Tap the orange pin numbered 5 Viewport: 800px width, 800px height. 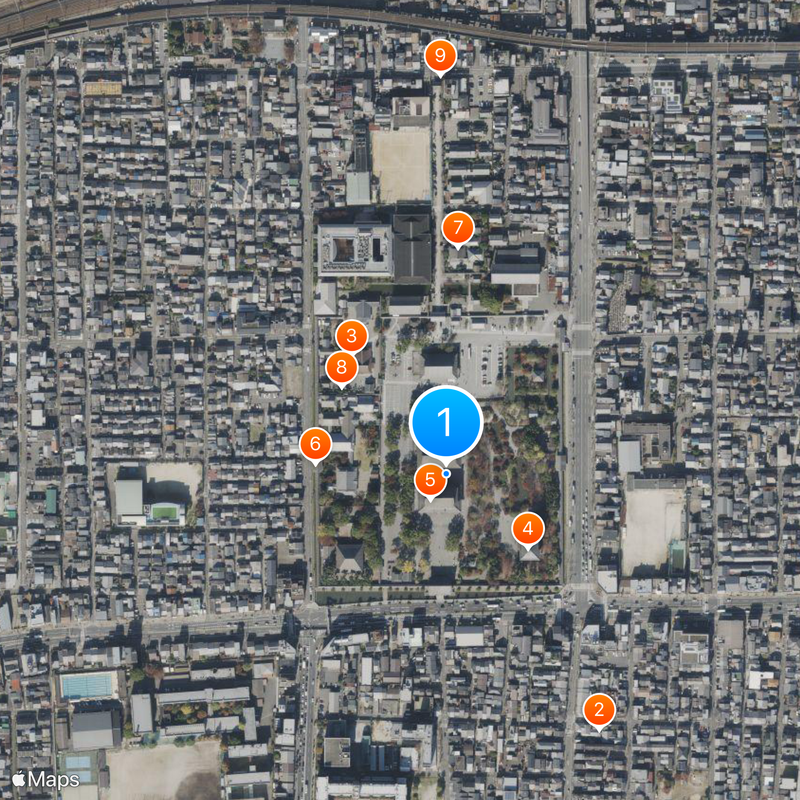[x=430, y=480]
